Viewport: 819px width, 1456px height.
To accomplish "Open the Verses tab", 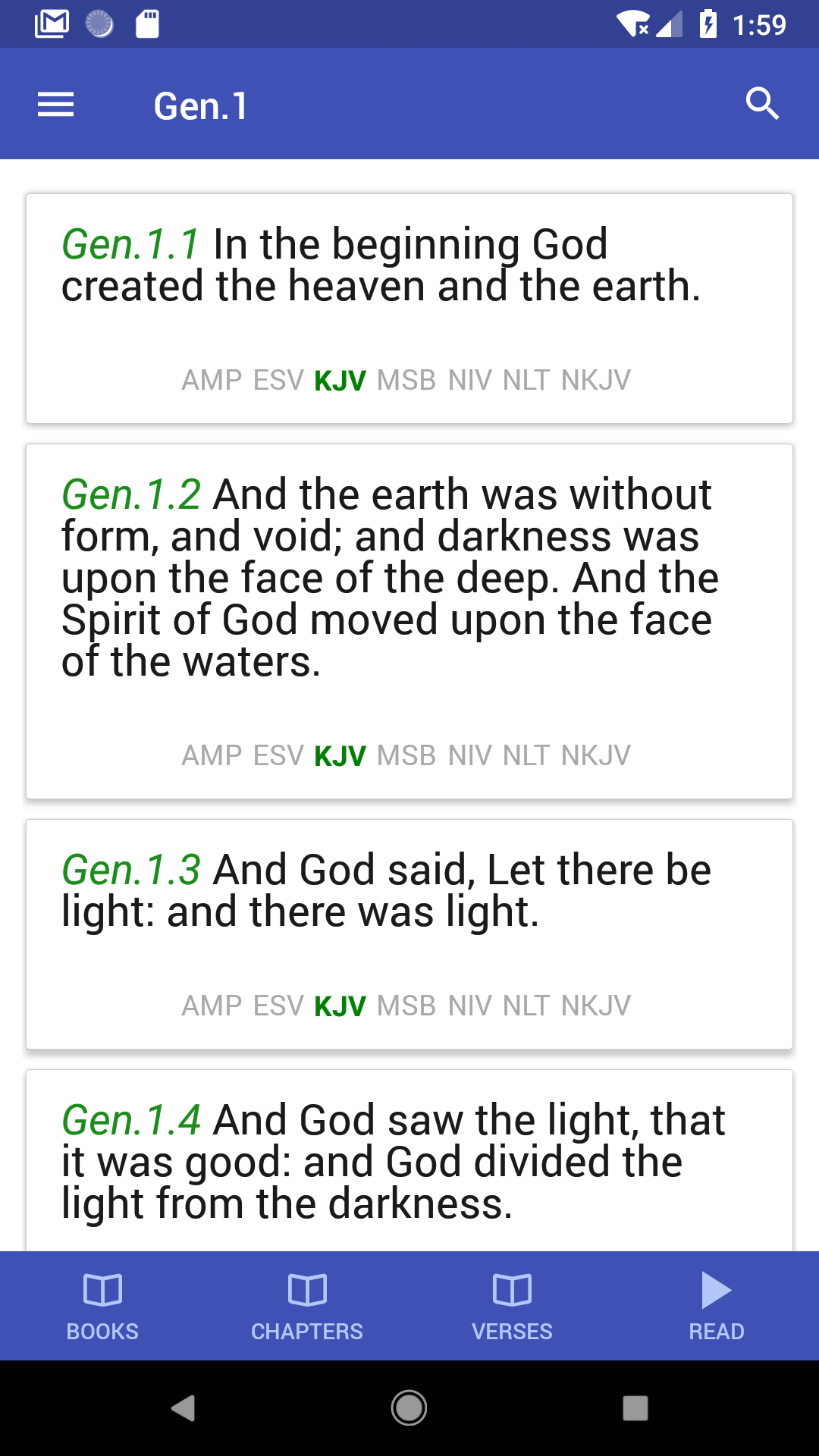I will 512,1306.
